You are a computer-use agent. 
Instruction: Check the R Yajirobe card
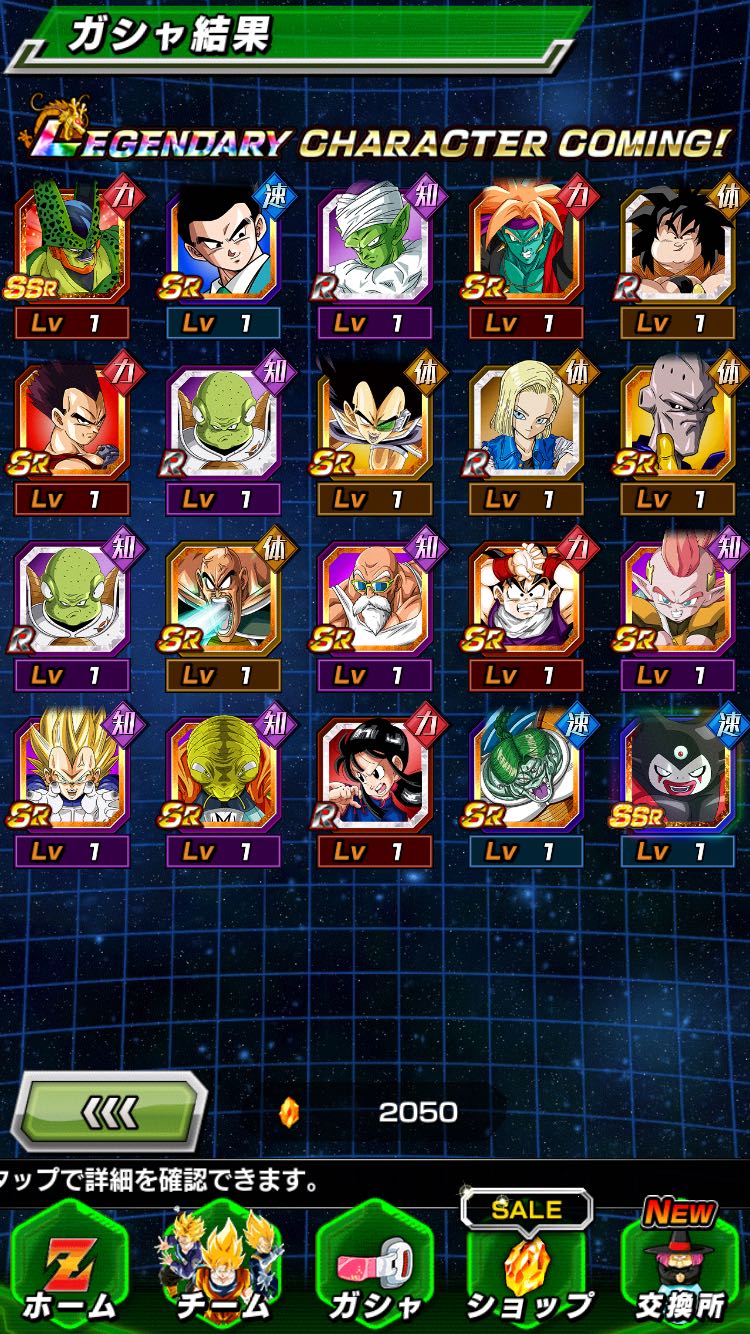(x=676, y=246)
